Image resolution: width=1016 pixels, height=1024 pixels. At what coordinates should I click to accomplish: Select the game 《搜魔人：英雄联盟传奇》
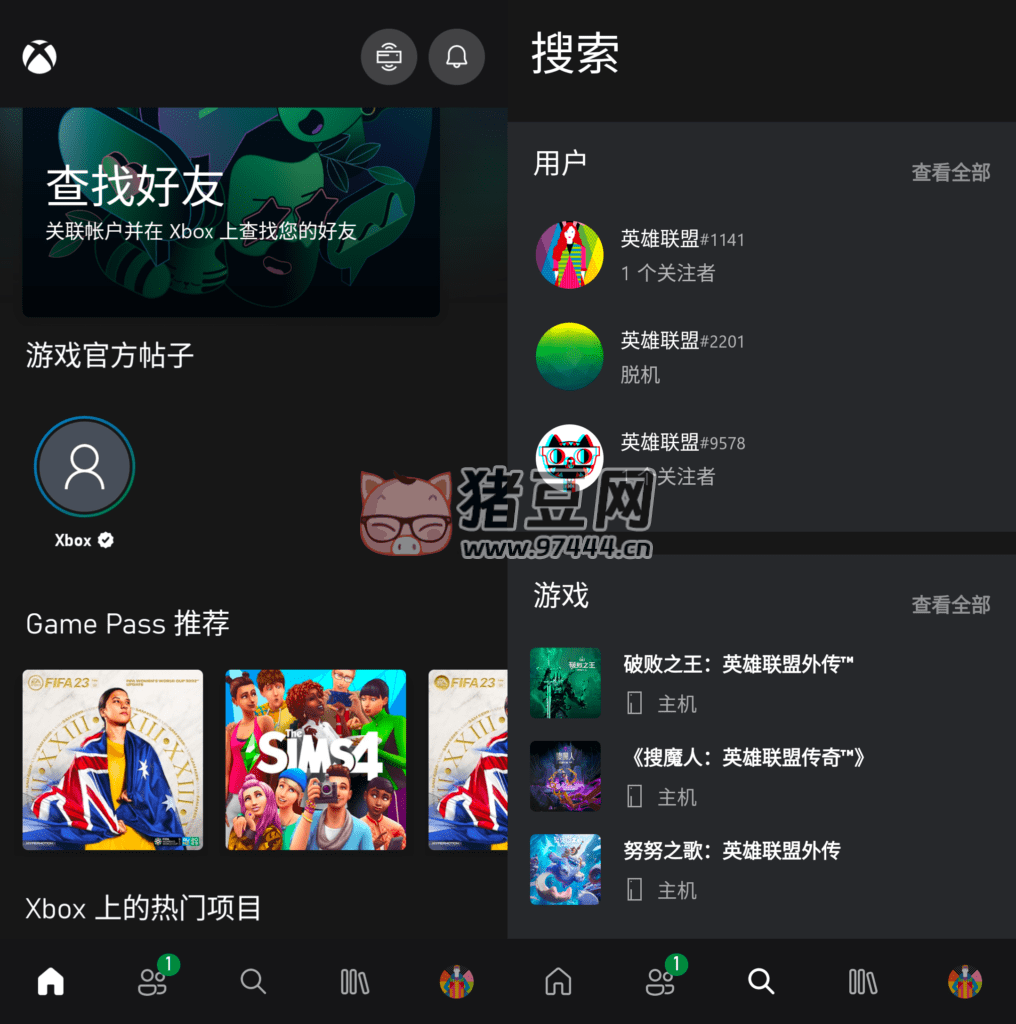[744, 775]
